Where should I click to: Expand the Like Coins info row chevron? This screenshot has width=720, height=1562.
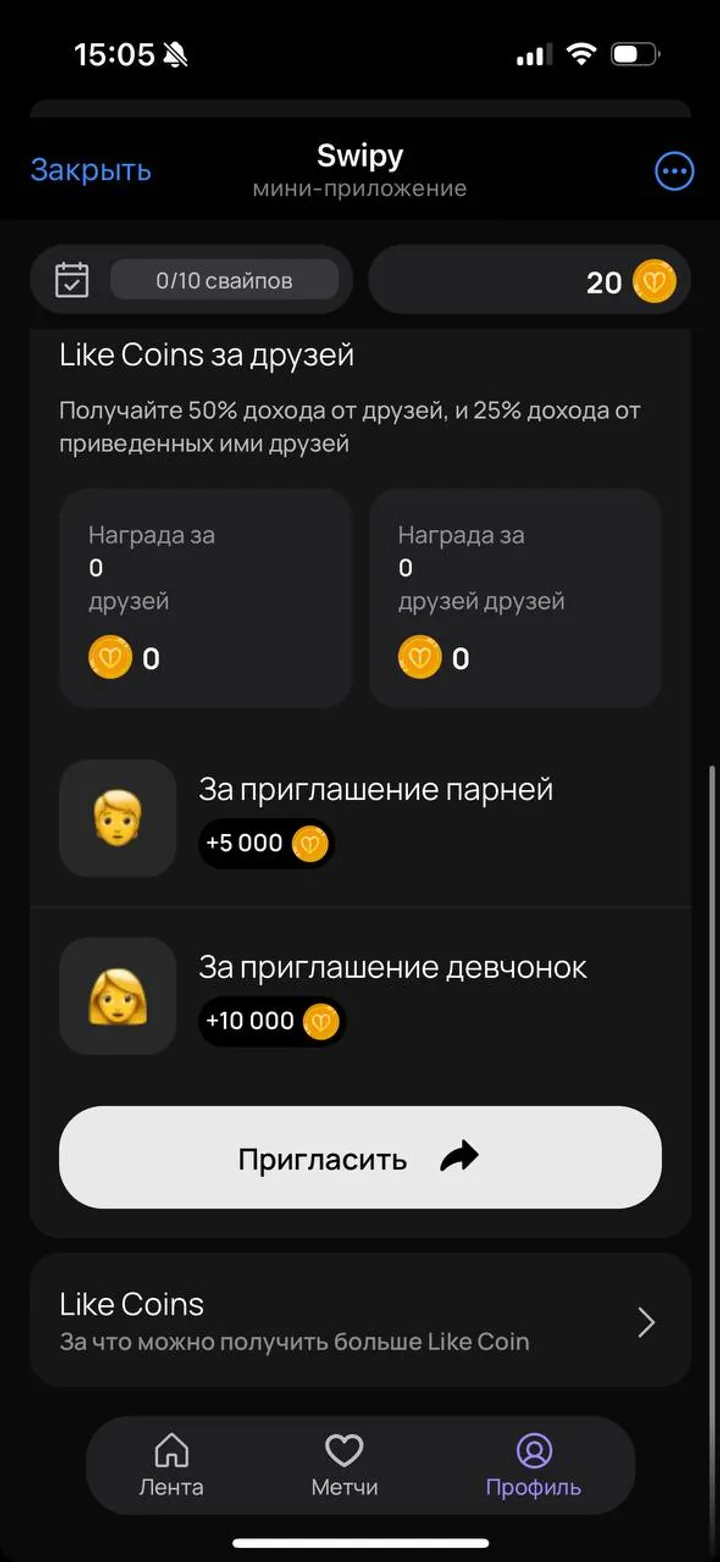pyautogui.click(x=645, y=1321)
